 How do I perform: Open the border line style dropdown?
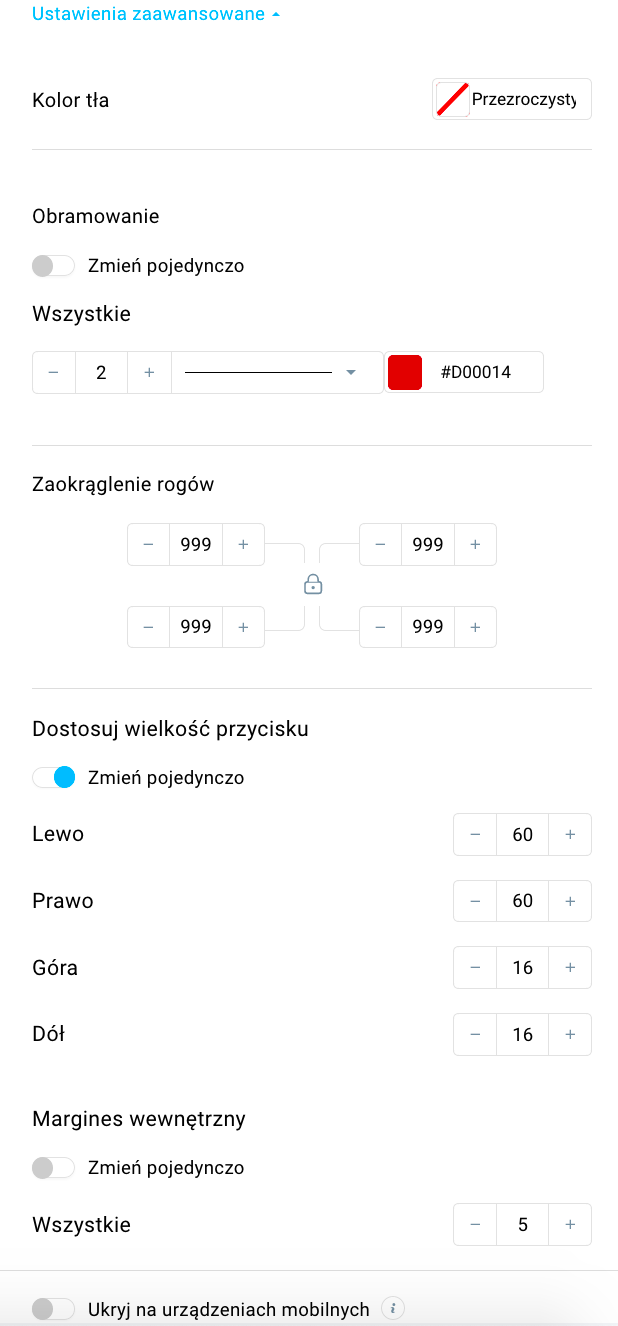pos(277,372)
